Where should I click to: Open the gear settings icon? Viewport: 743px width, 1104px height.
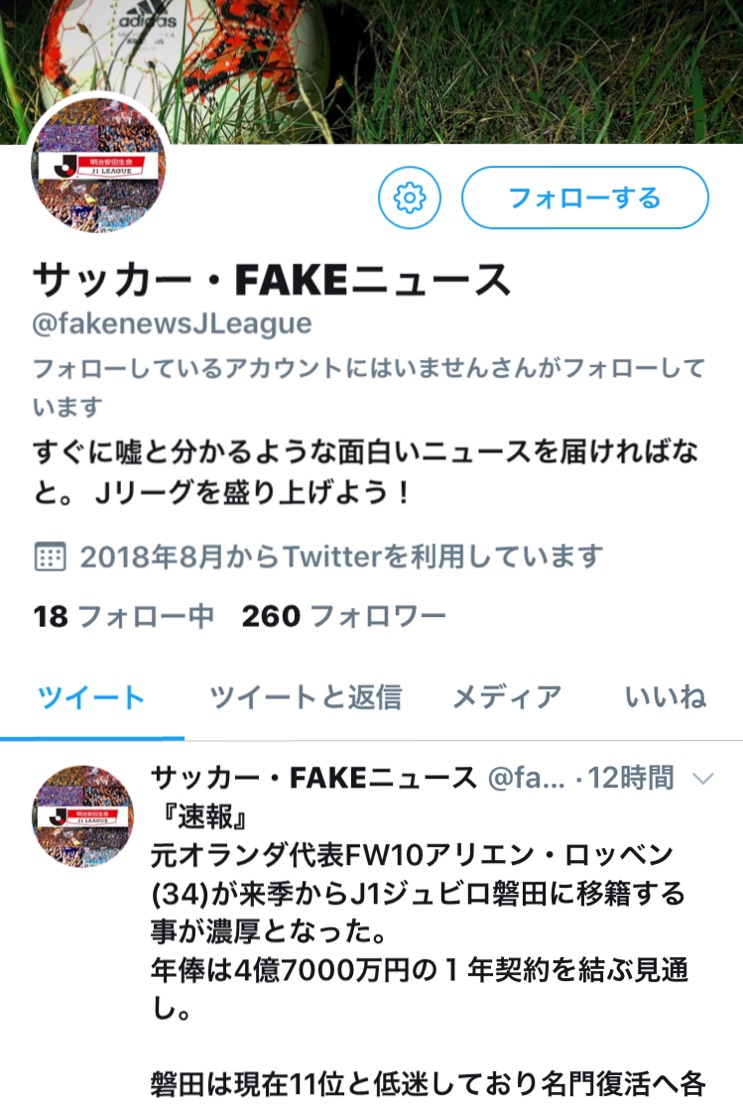point(409,198)
